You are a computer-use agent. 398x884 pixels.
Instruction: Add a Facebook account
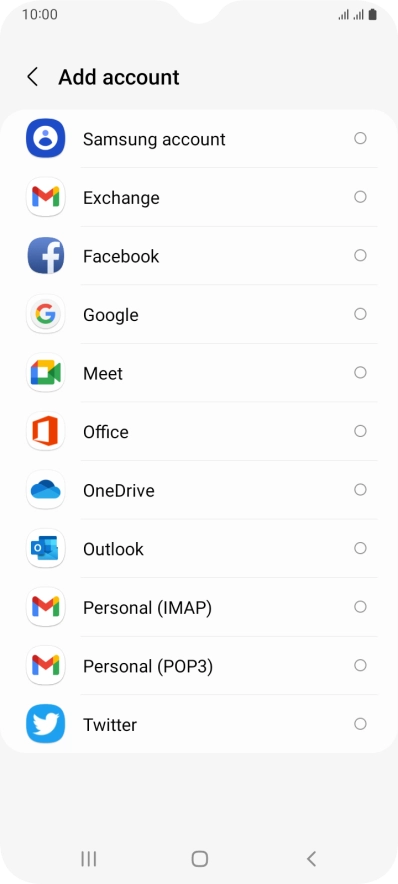click(x=199, y=256)
